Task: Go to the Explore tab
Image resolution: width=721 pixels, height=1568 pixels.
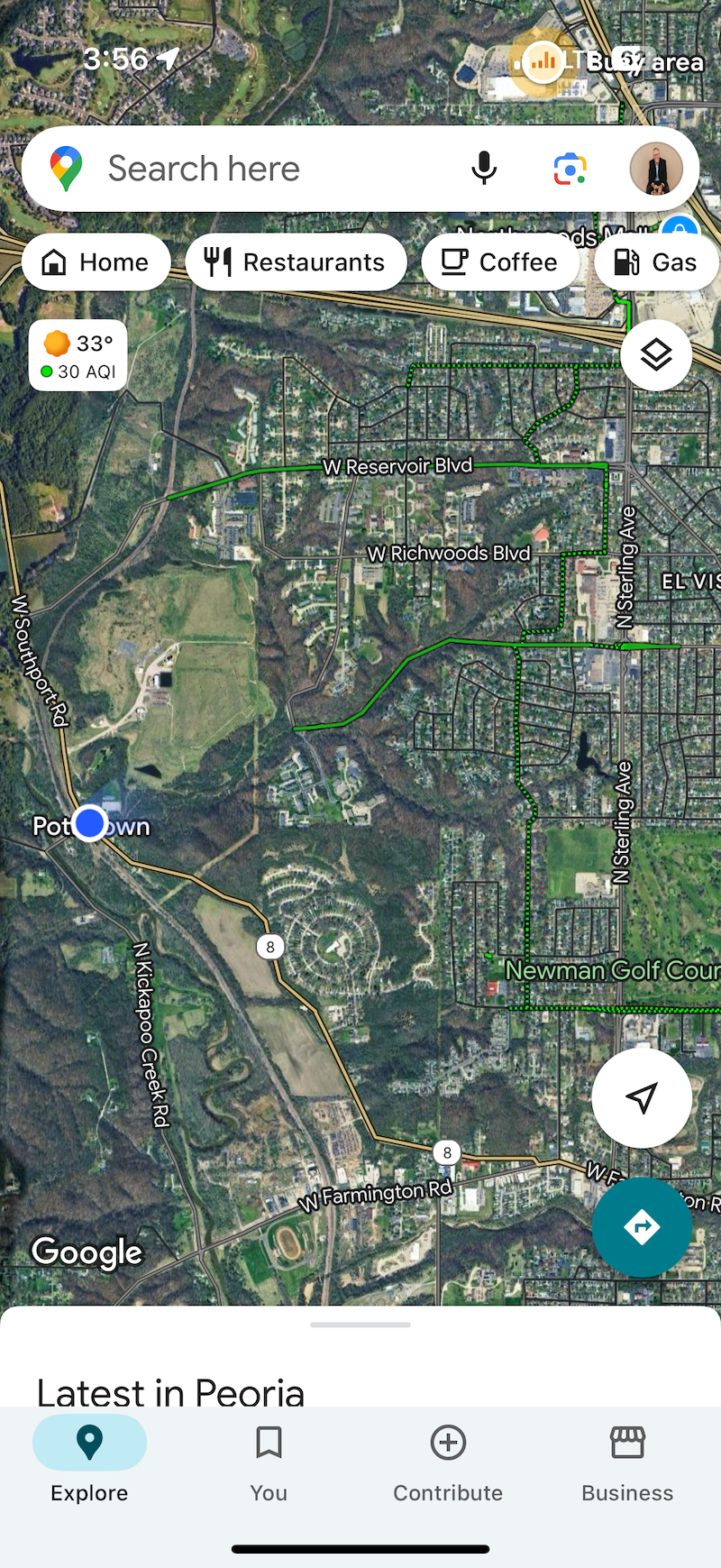Action: [x=89, y=1461]
